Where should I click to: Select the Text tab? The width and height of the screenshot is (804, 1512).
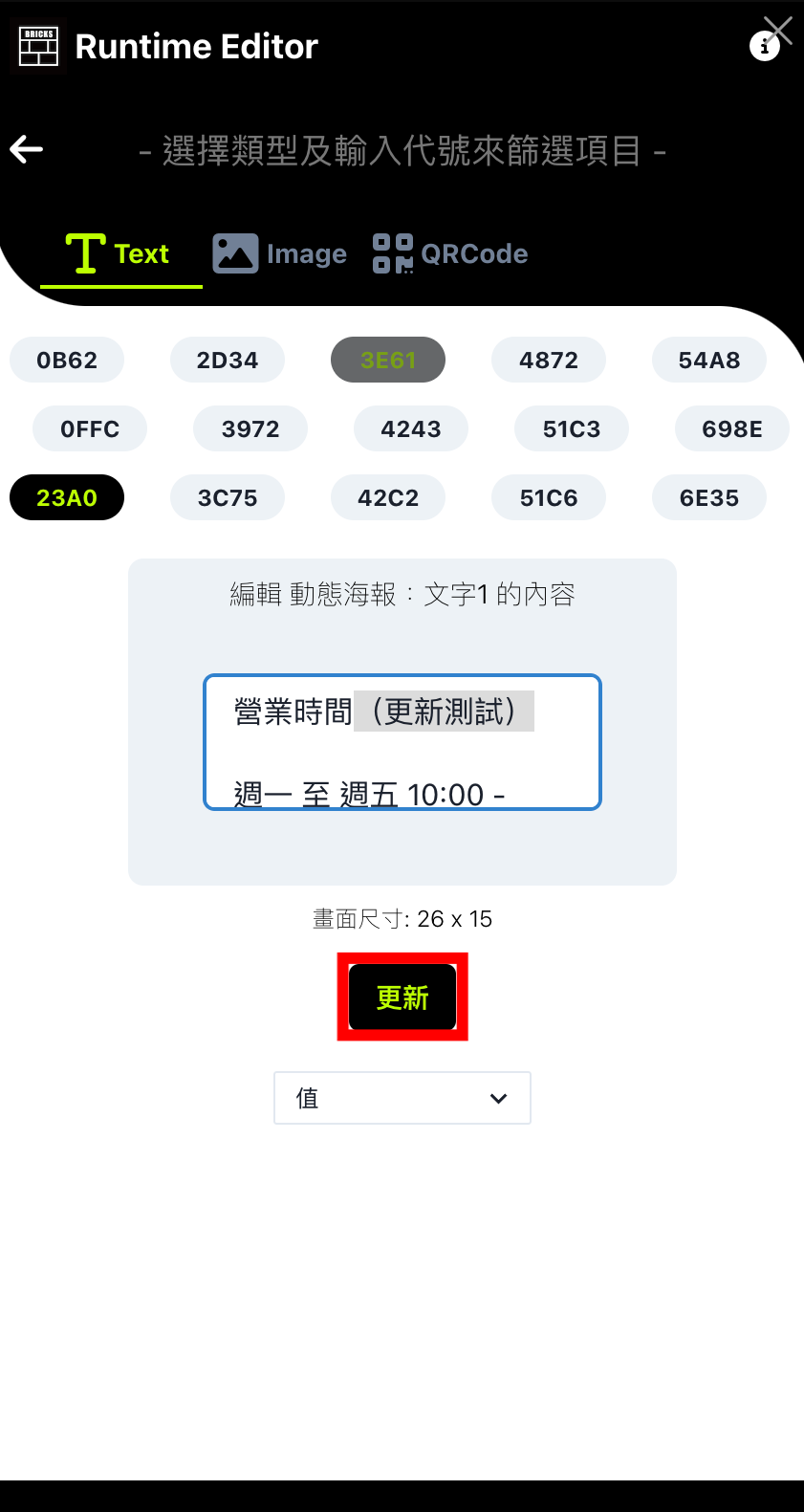pyautogui.click(x=120, y=254)
